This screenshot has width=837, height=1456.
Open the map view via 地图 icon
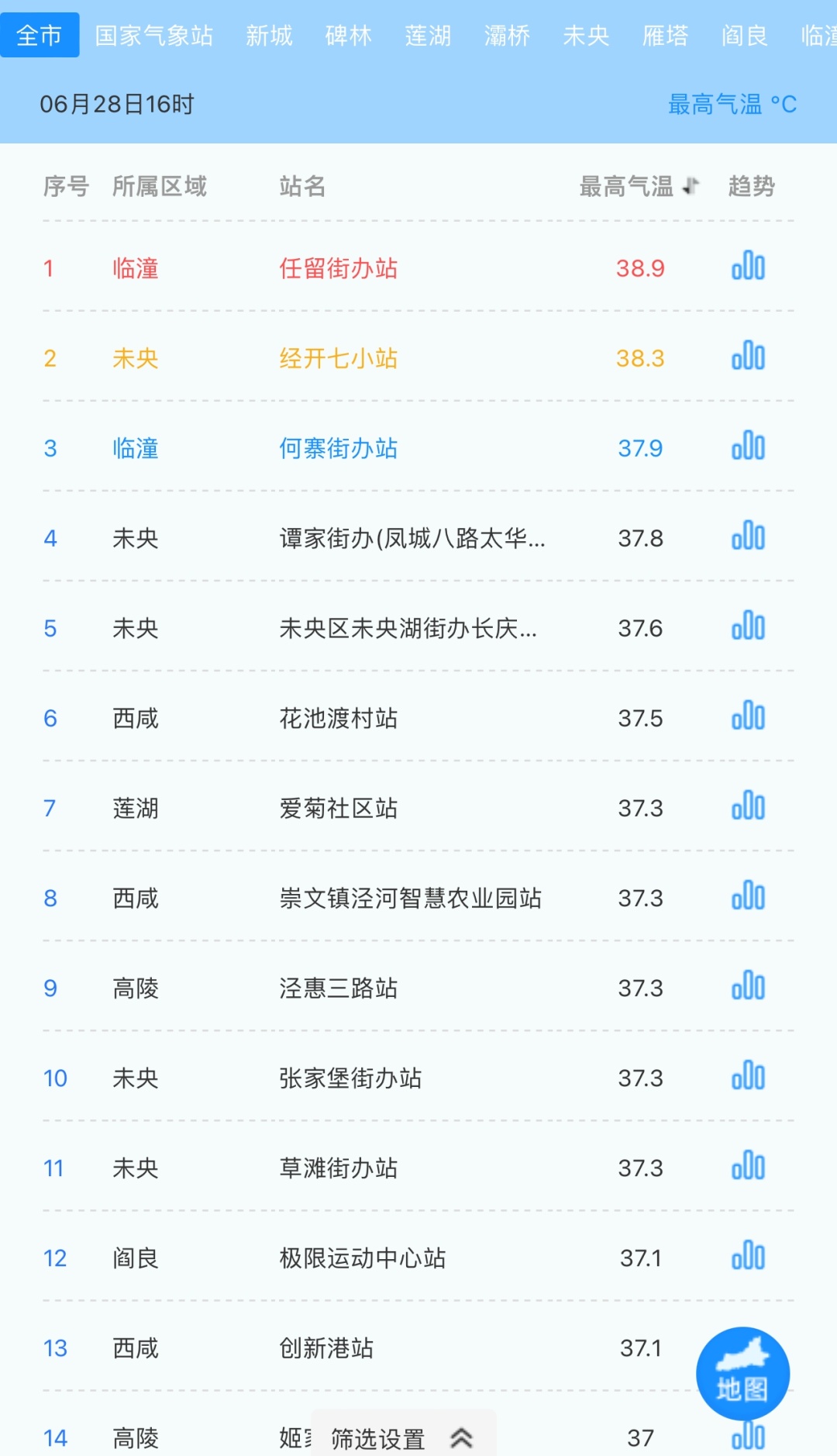[742, 1372]
